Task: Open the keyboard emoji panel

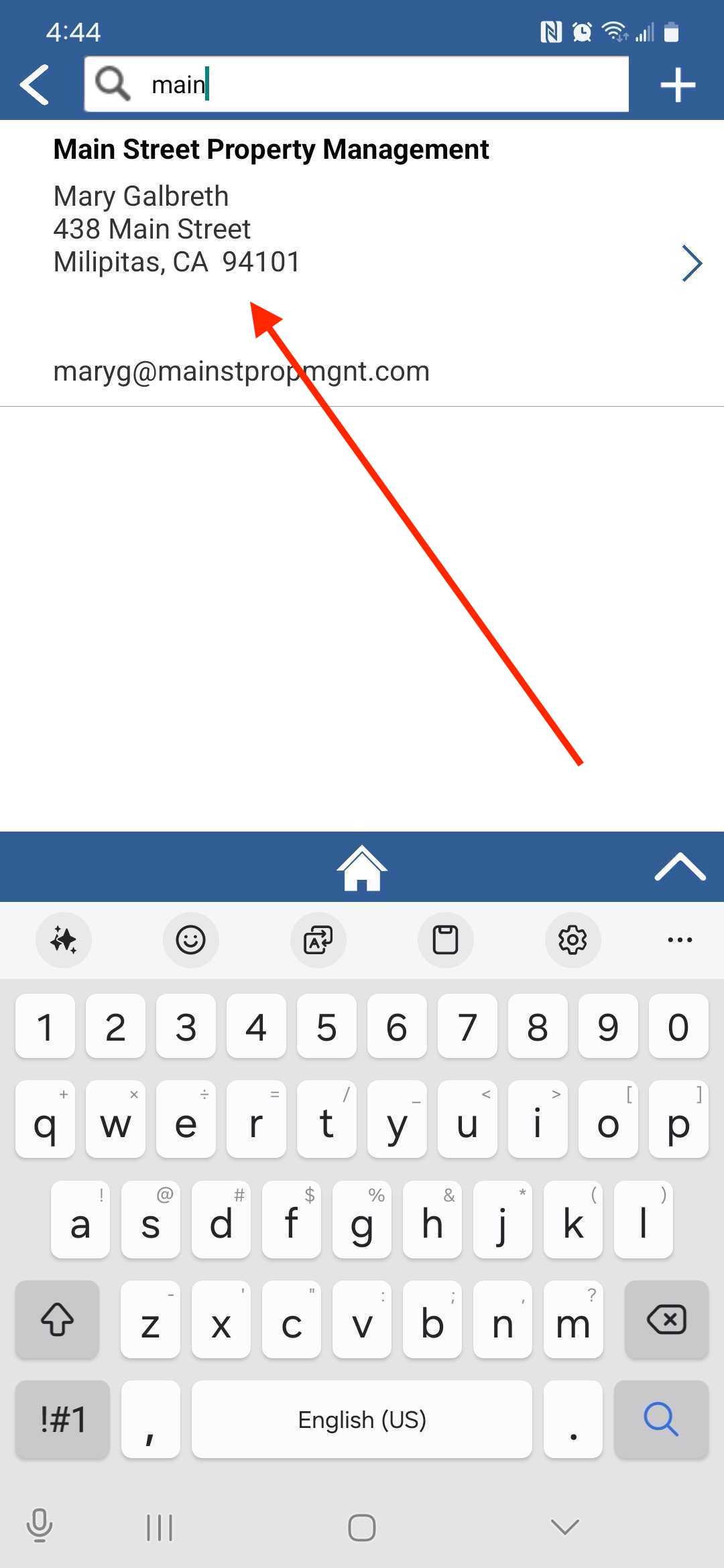Action: tap(190, 939)
